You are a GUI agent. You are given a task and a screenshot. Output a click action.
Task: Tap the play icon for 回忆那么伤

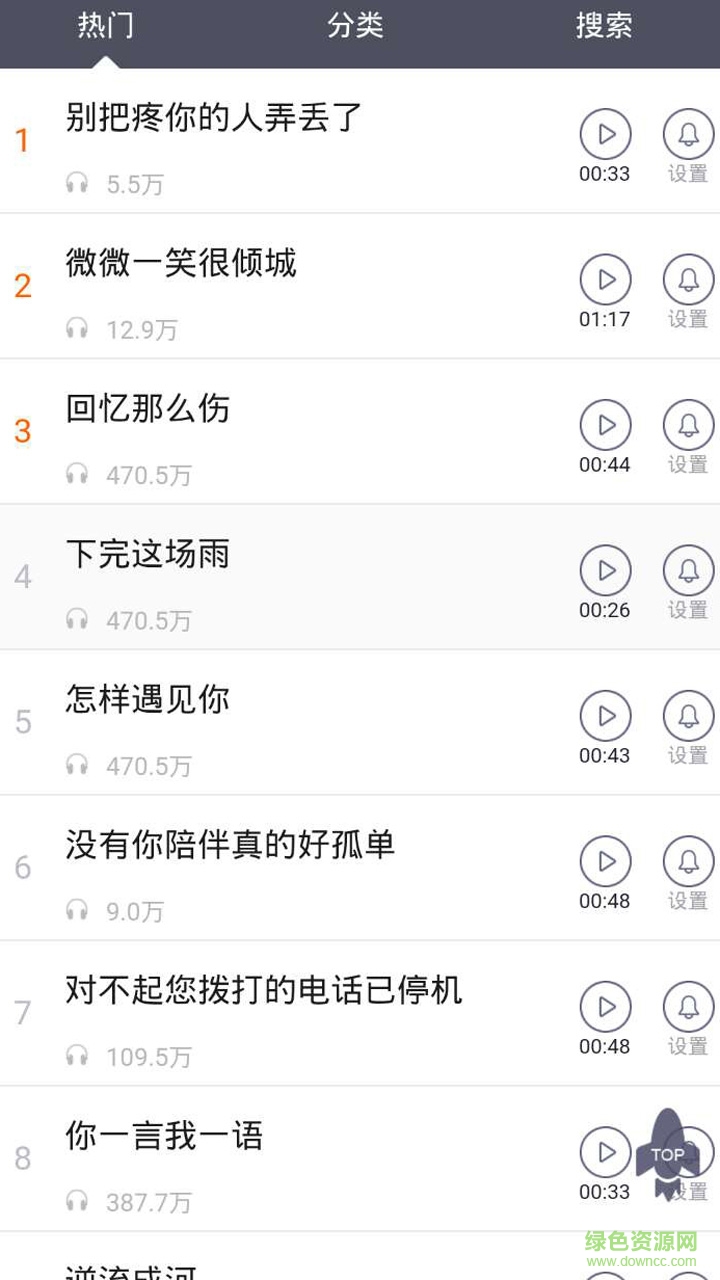coord(606,426)
